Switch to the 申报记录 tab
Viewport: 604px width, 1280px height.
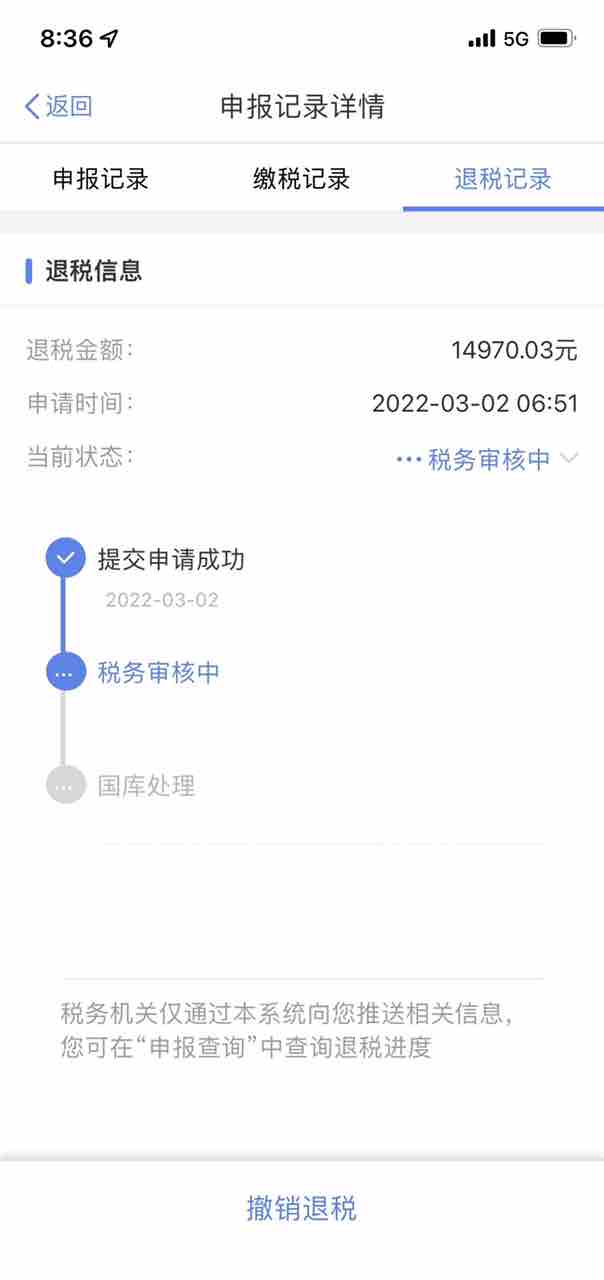(101, 179)
